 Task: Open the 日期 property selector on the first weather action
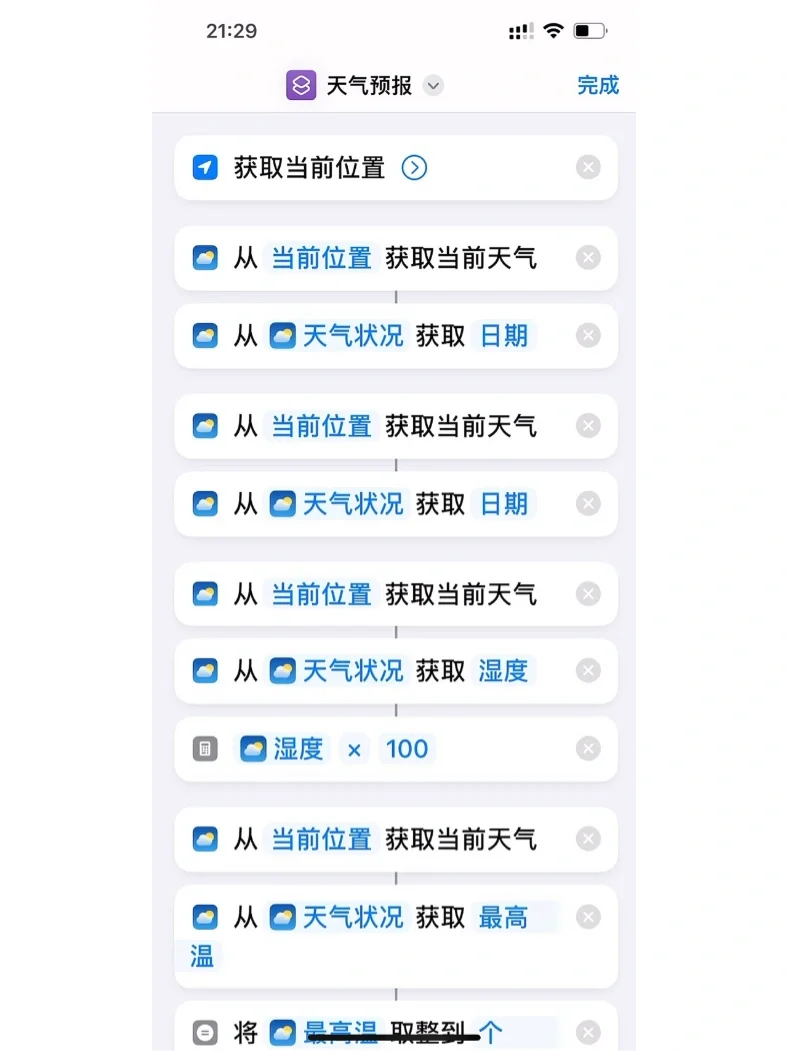[503, 335]
